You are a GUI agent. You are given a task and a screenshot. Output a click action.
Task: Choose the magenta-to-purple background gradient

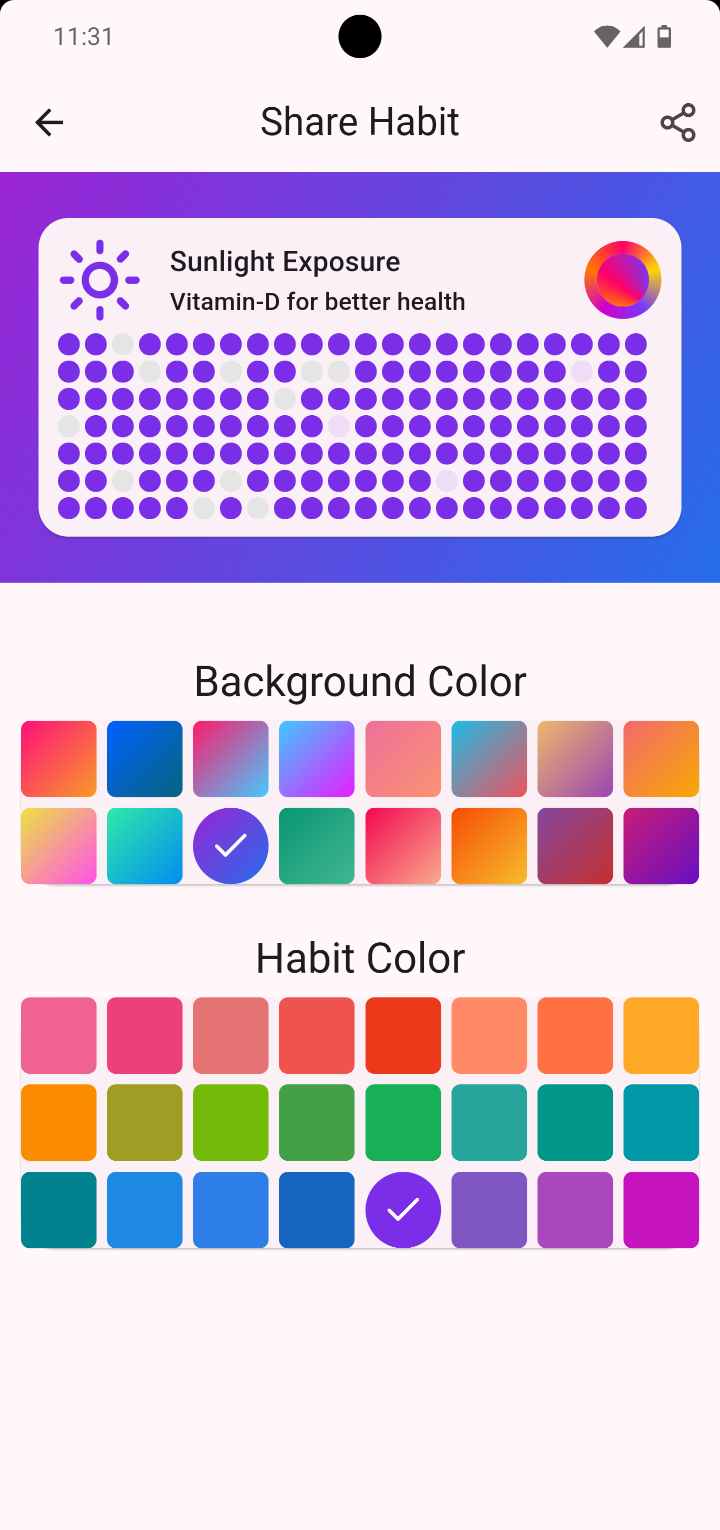(661, 846)
